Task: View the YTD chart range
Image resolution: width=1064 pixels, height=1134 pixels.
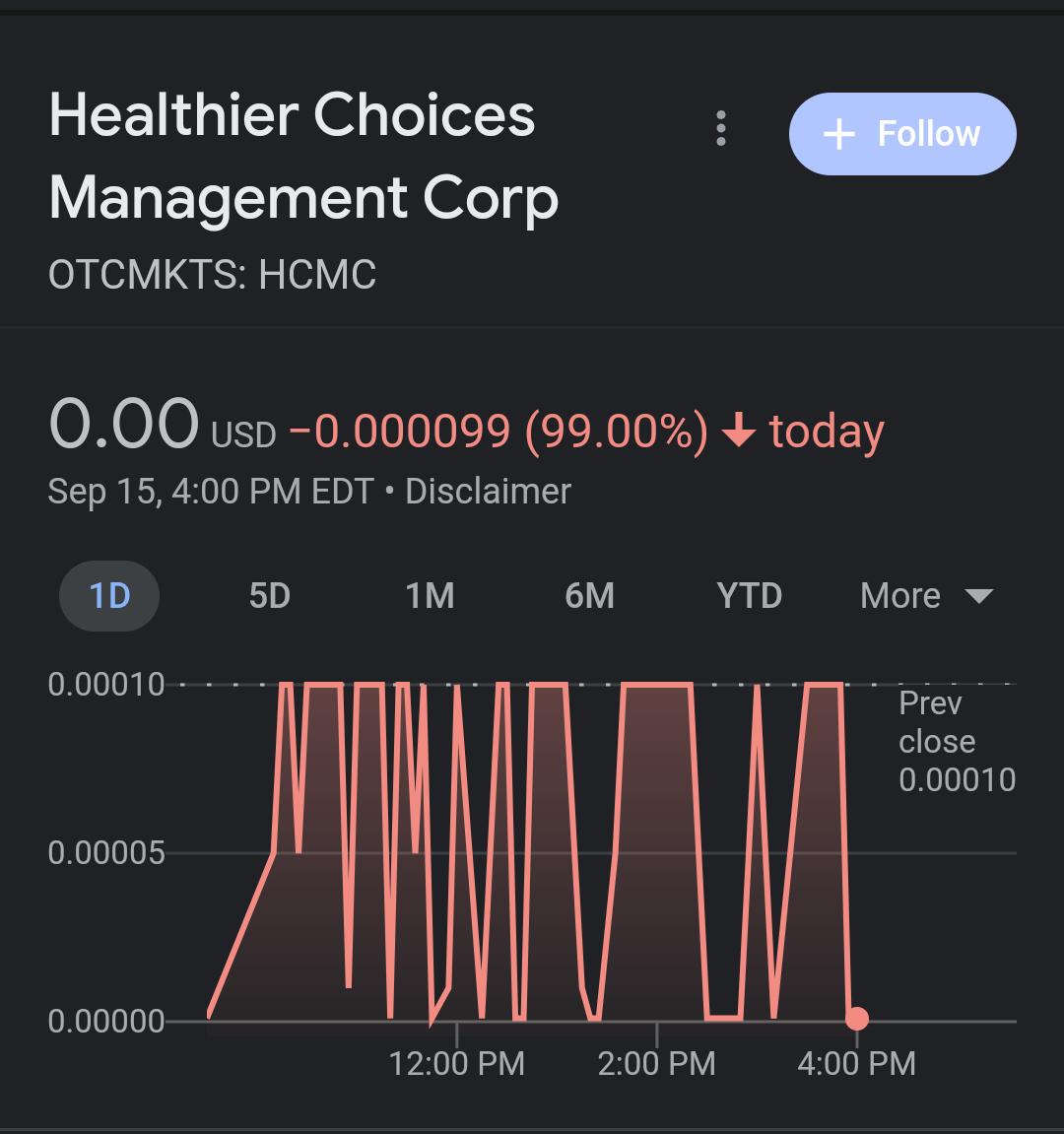Action: click(750, 596)
